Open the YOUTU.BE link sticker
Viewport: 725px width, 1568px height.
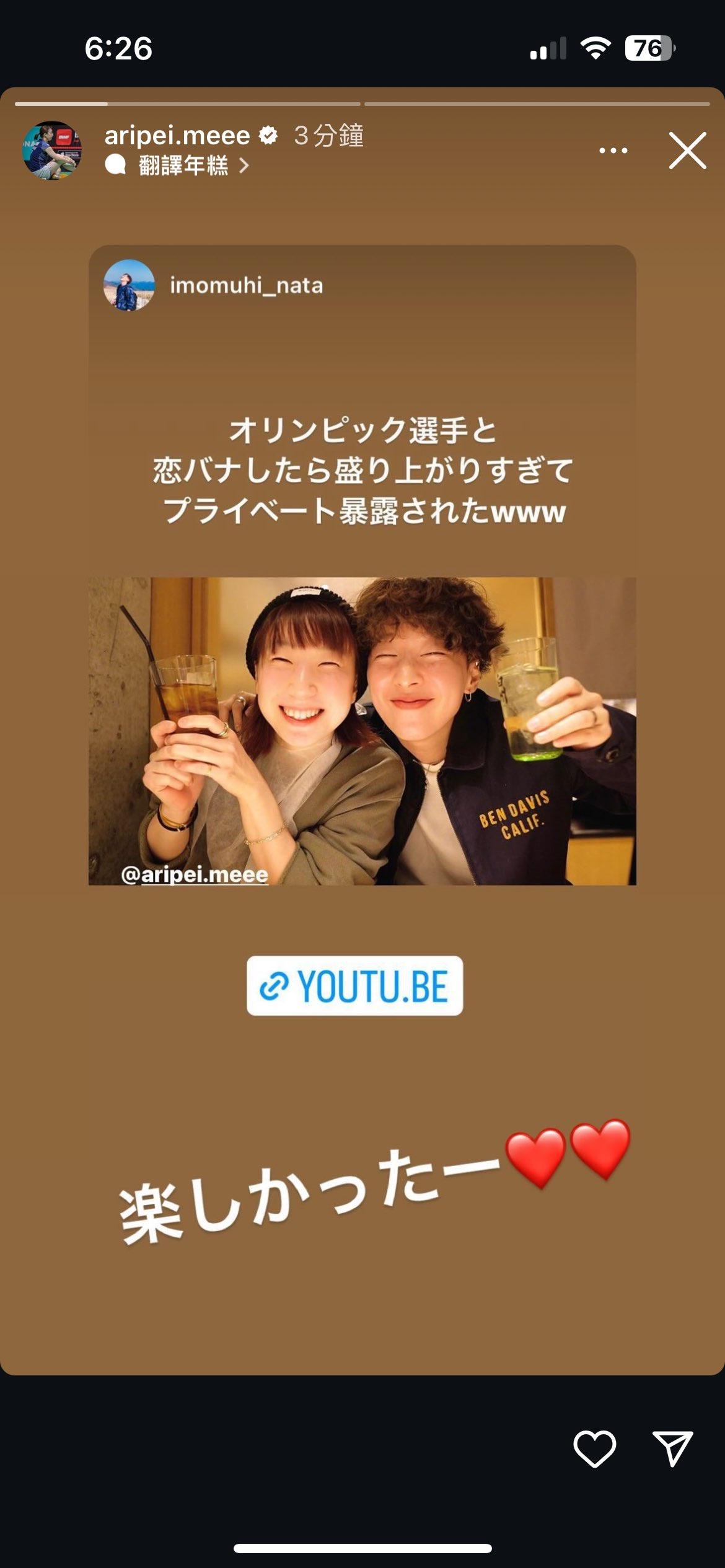(354, 985)
